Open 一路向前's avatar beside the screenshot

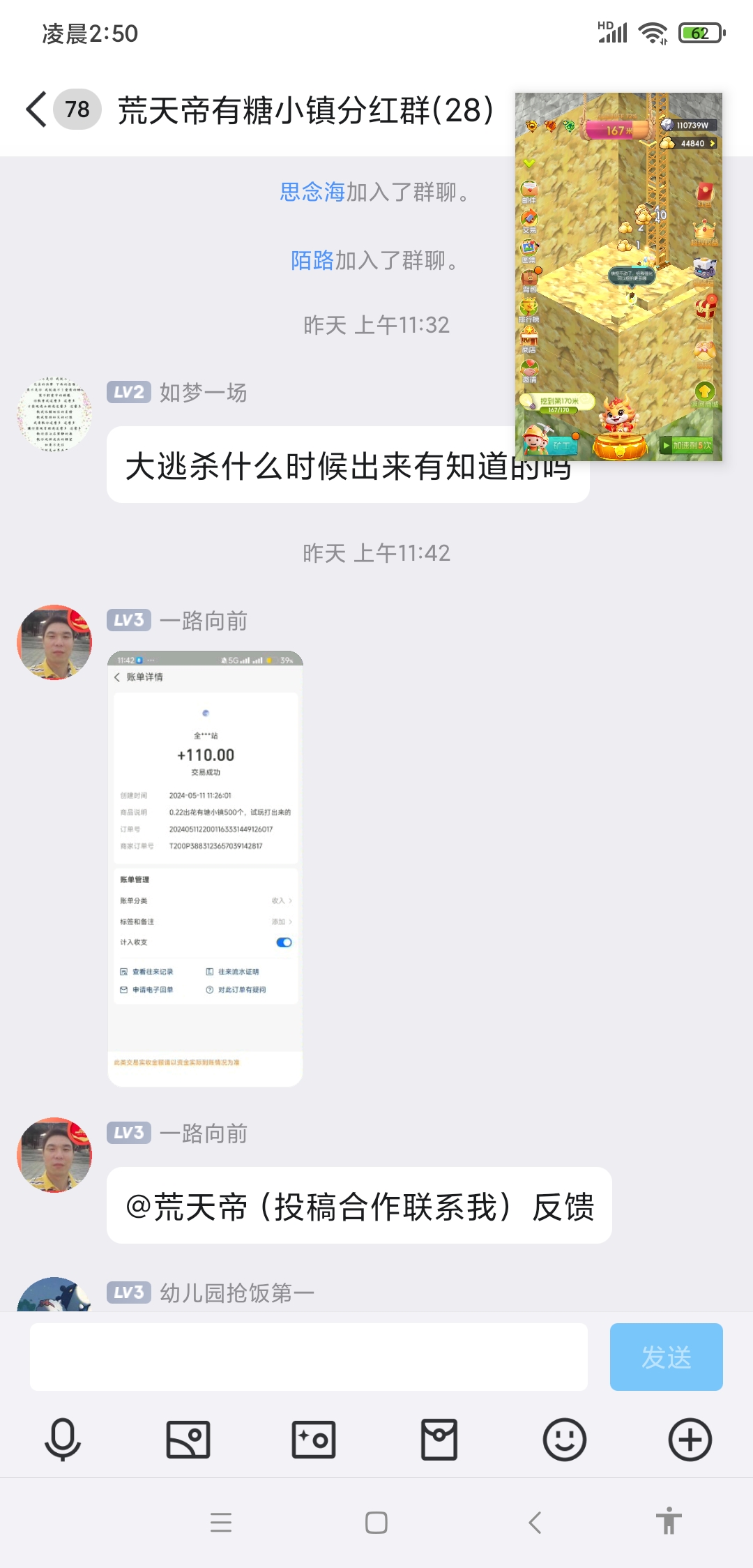point(54,642)
